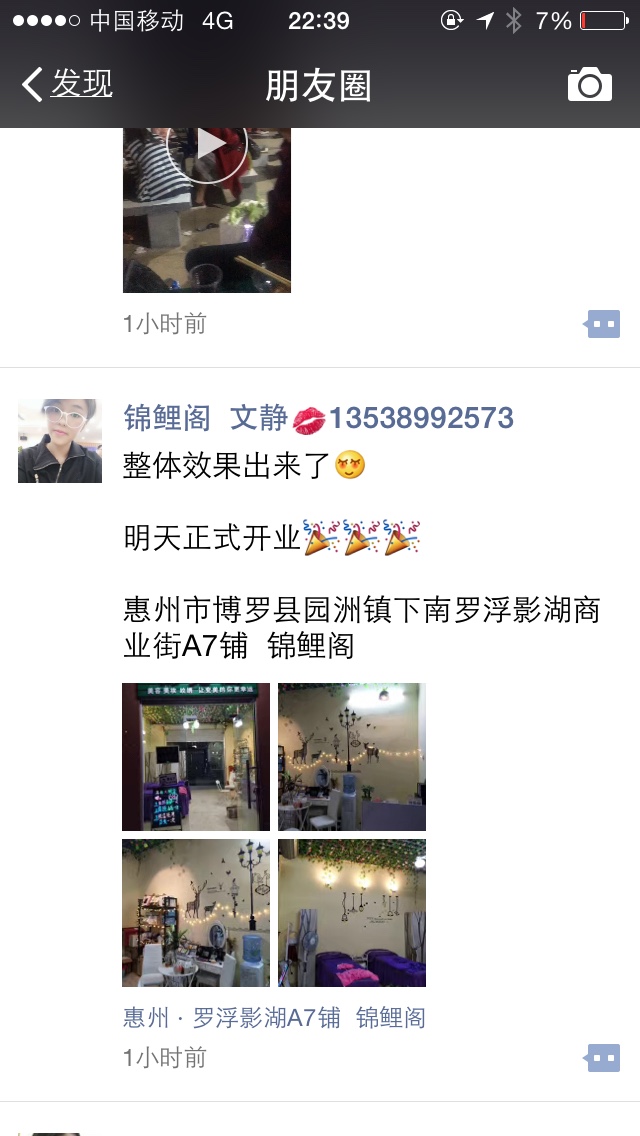Open location 惠州 · 罗浮影湖A7铺 锦鲤阁
Image resolution: width=640 pixels, height=1136 pixels.
click(x=274, y=1018)
